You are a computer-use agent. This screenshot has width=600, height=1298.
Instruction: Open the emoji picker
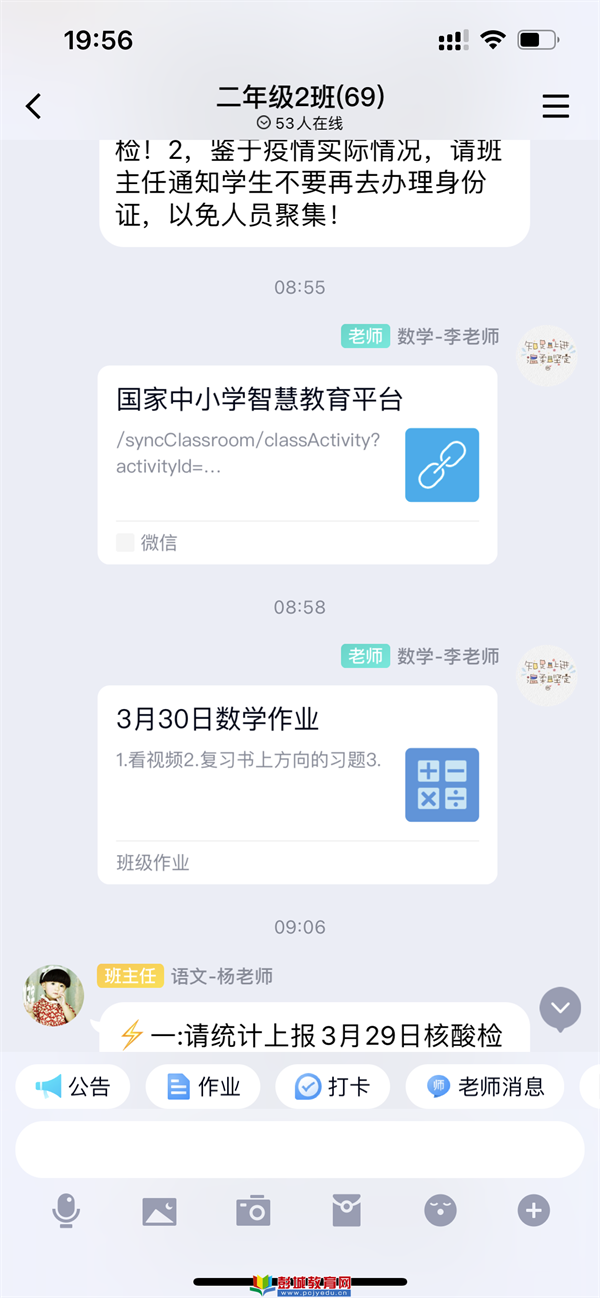pyautogui.click(x=440, y=1211)
